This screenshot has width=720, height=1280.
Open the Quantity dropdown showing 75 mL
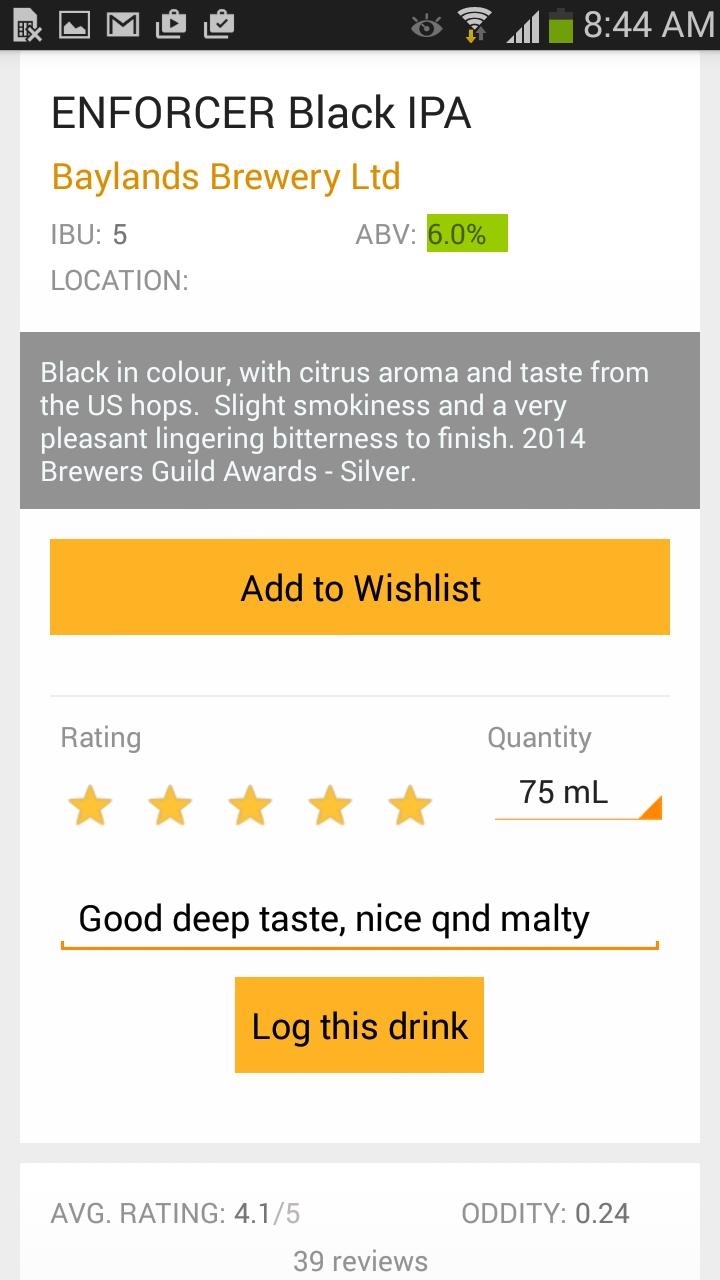click(x=578, y=793)
